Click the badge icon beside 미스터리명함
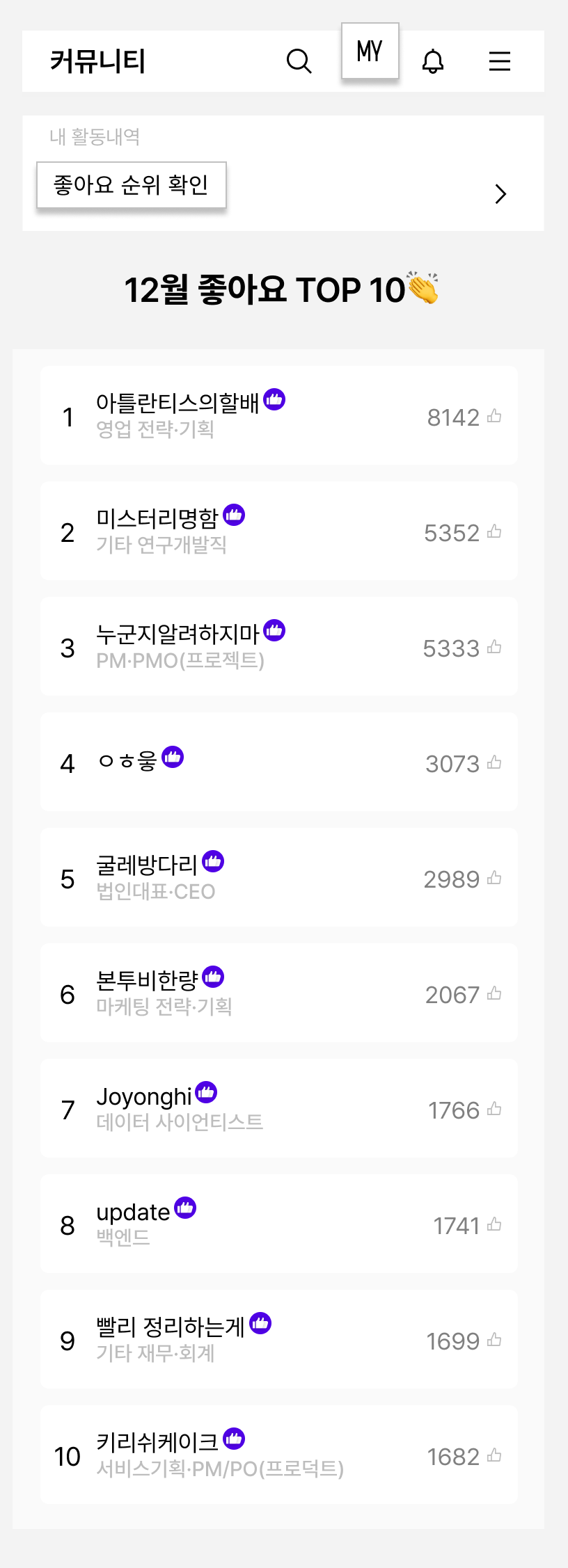Screen dimensions: 568x1568 [234, 515]
